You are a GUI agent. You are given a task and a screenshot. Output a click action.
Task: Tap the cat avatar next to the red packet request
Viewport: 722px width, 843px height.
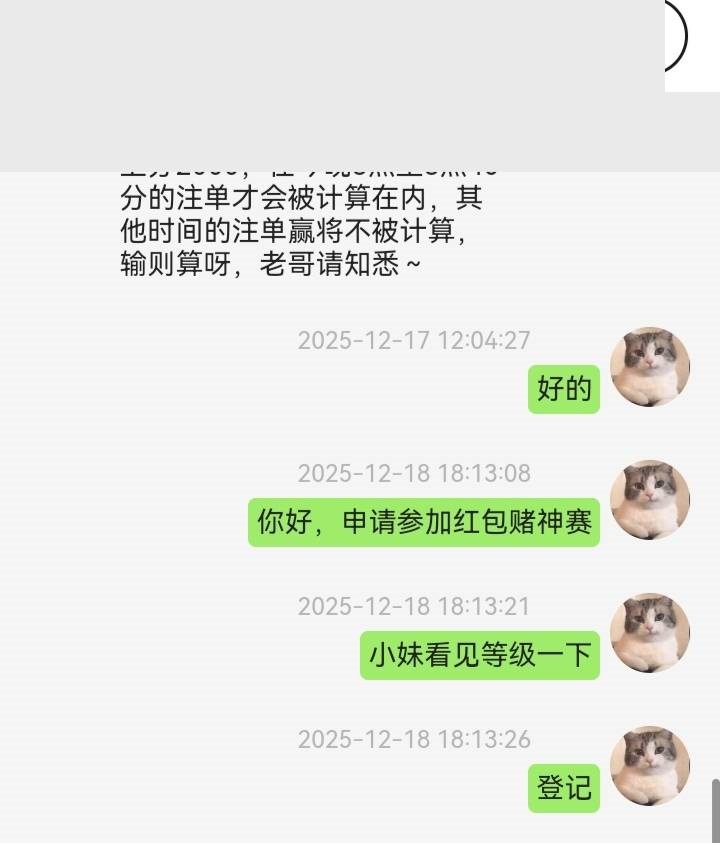(648, 500)
